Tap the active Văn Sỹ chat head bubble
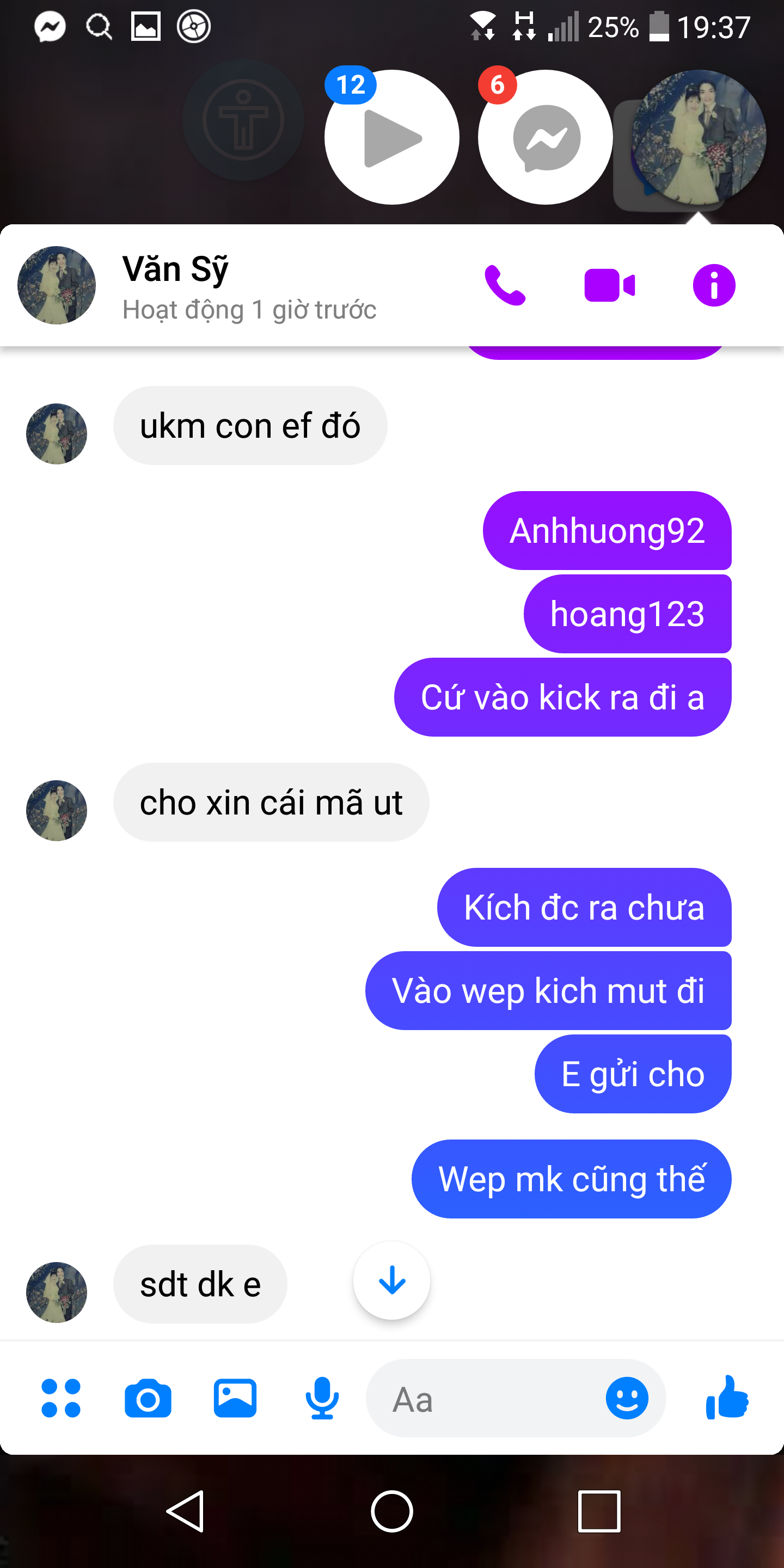The height and width of the screenshot is (1568, 784). tap(699, 138)
